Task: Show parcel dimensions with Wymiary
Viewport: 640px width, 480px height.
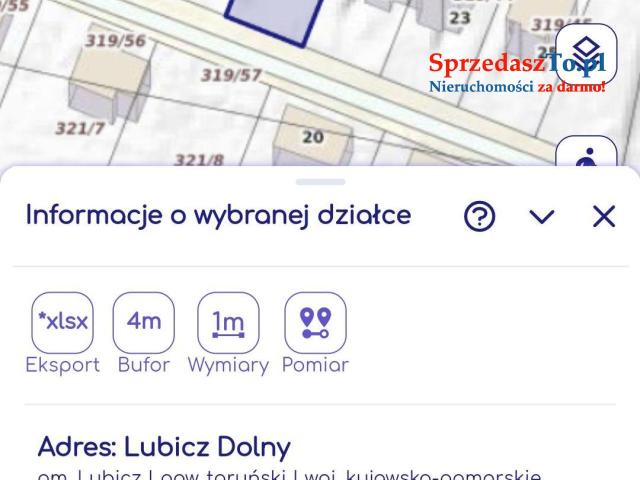Action: [228, 322]
